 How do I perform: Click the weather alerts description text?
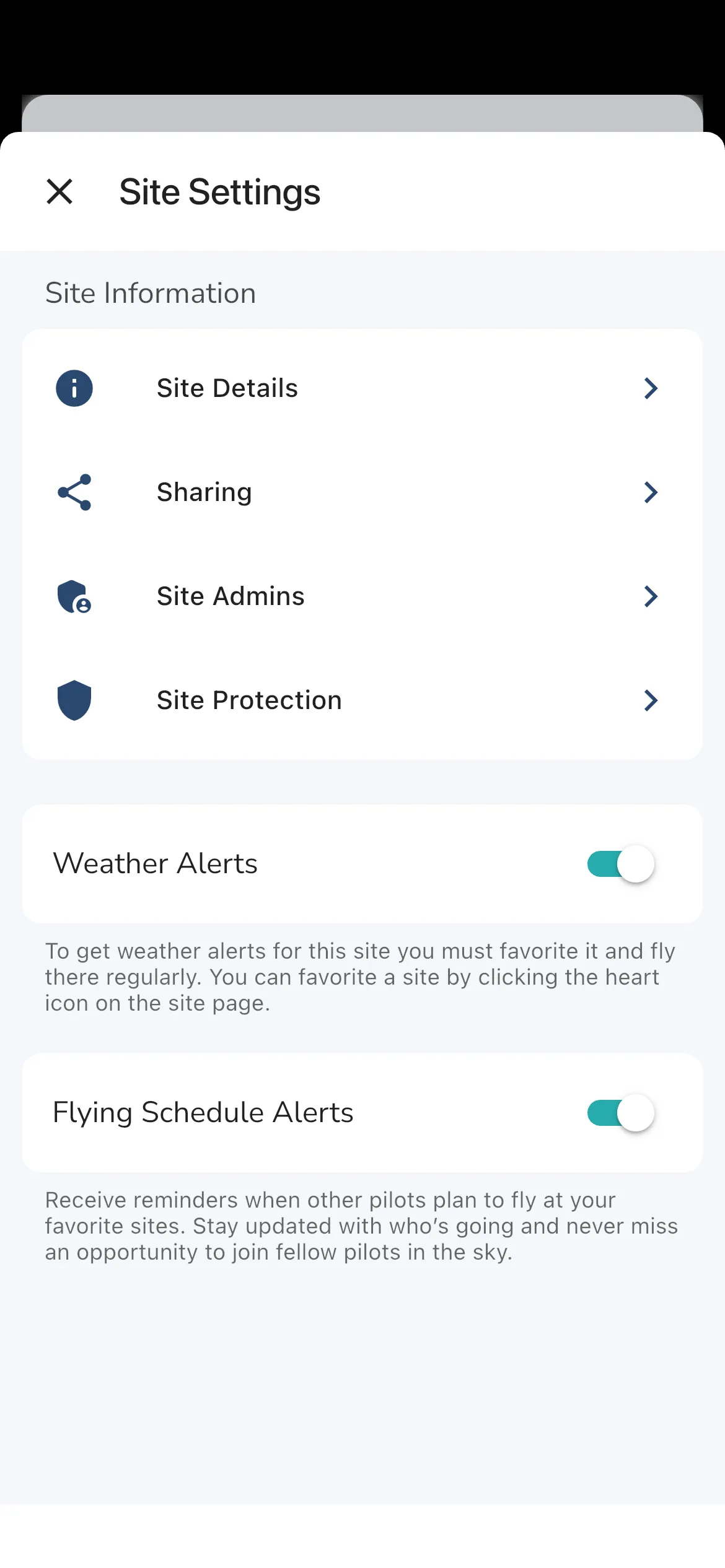point(360,977)
